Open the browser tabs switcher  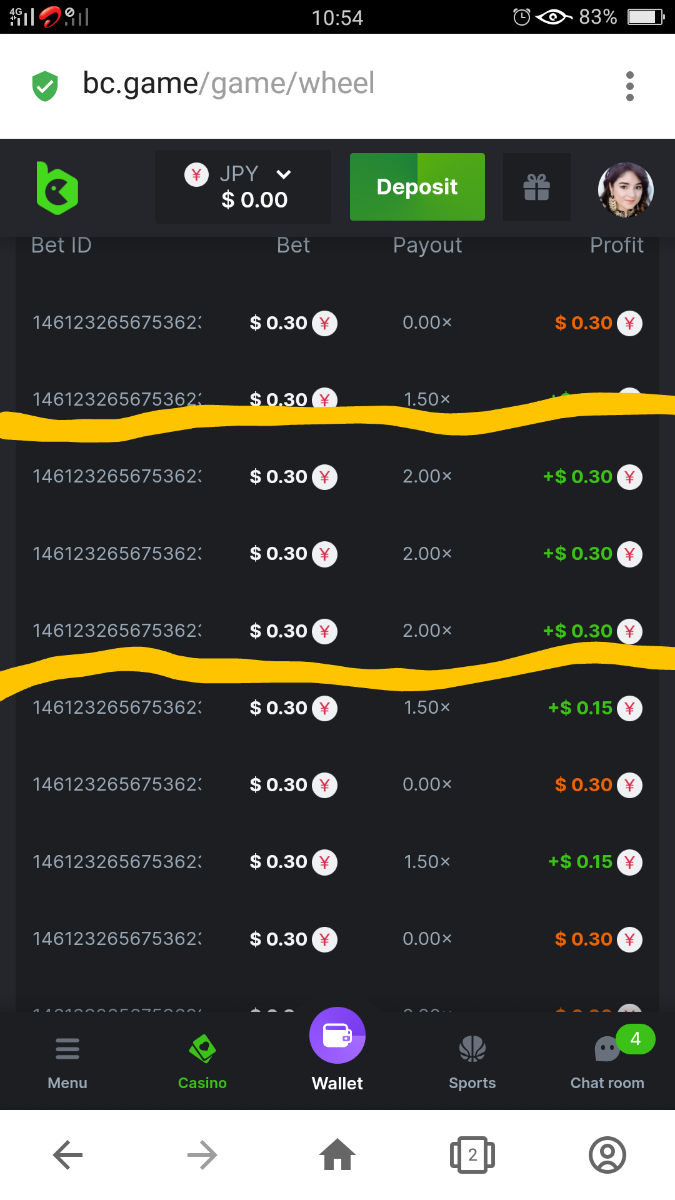coord(472,1156)
